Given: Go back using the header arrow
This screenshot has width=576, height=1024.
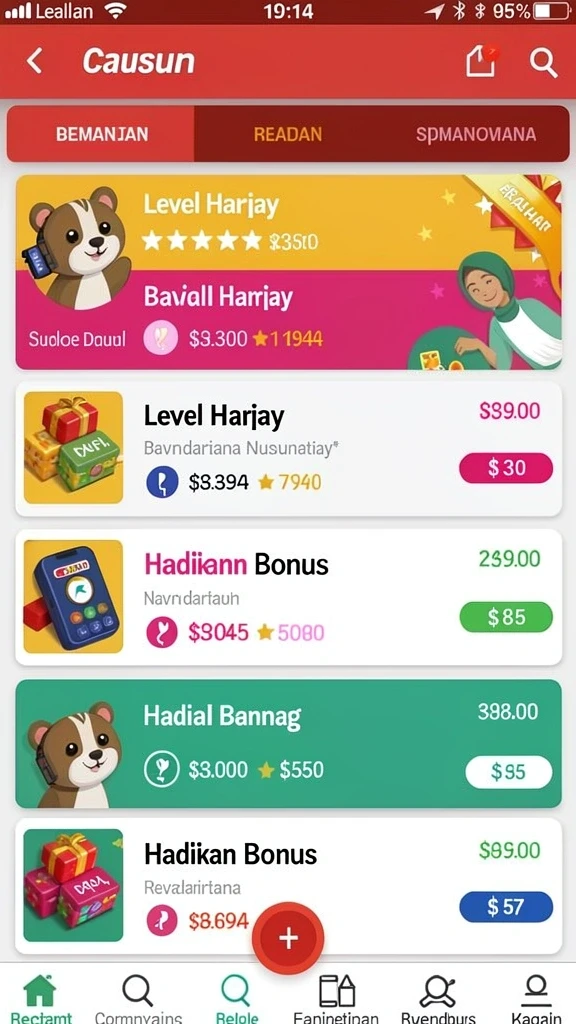Looking at the screenshot, I should click(35, 61).
